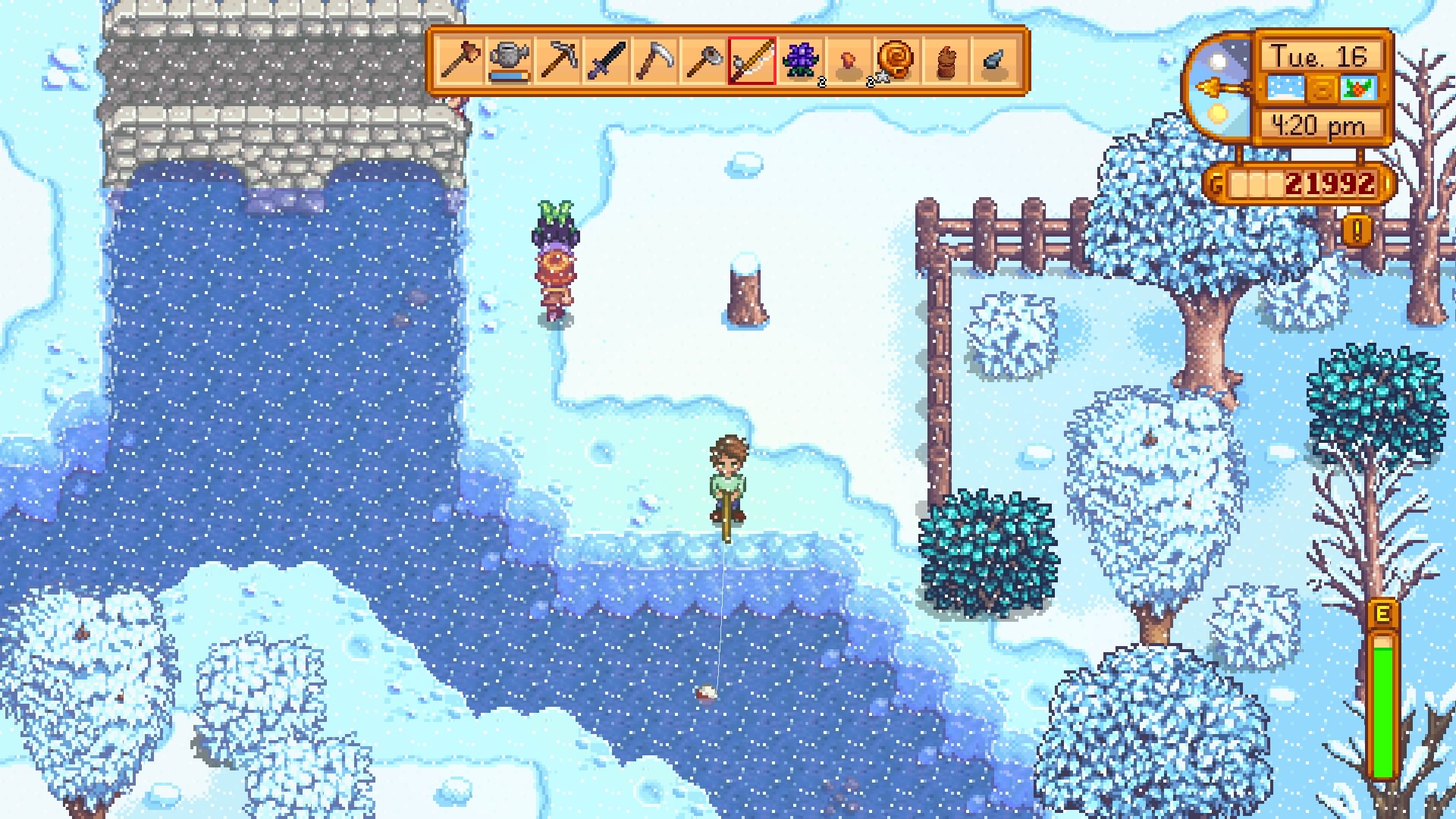Pick the small red item slot

pyautogui.click(x=849, y=61)
